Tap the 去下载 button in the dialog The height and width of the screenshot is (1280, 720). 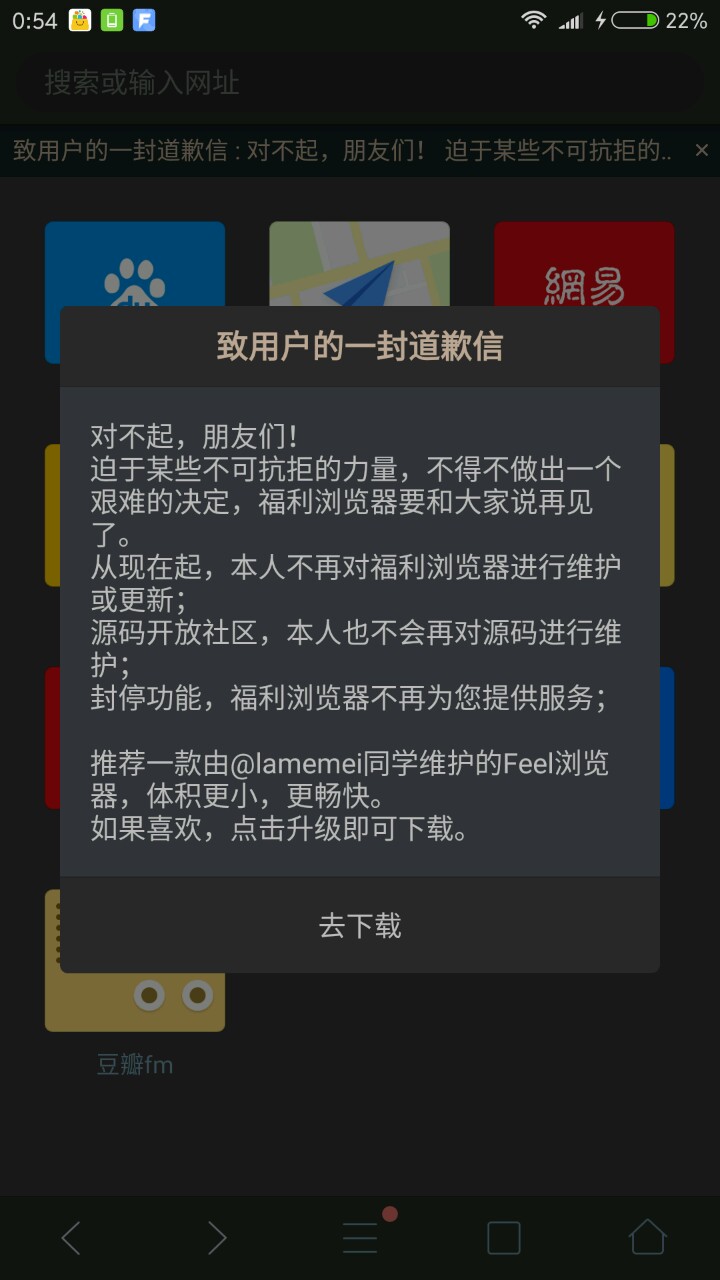pyautogui.click(x=360, y=925)
